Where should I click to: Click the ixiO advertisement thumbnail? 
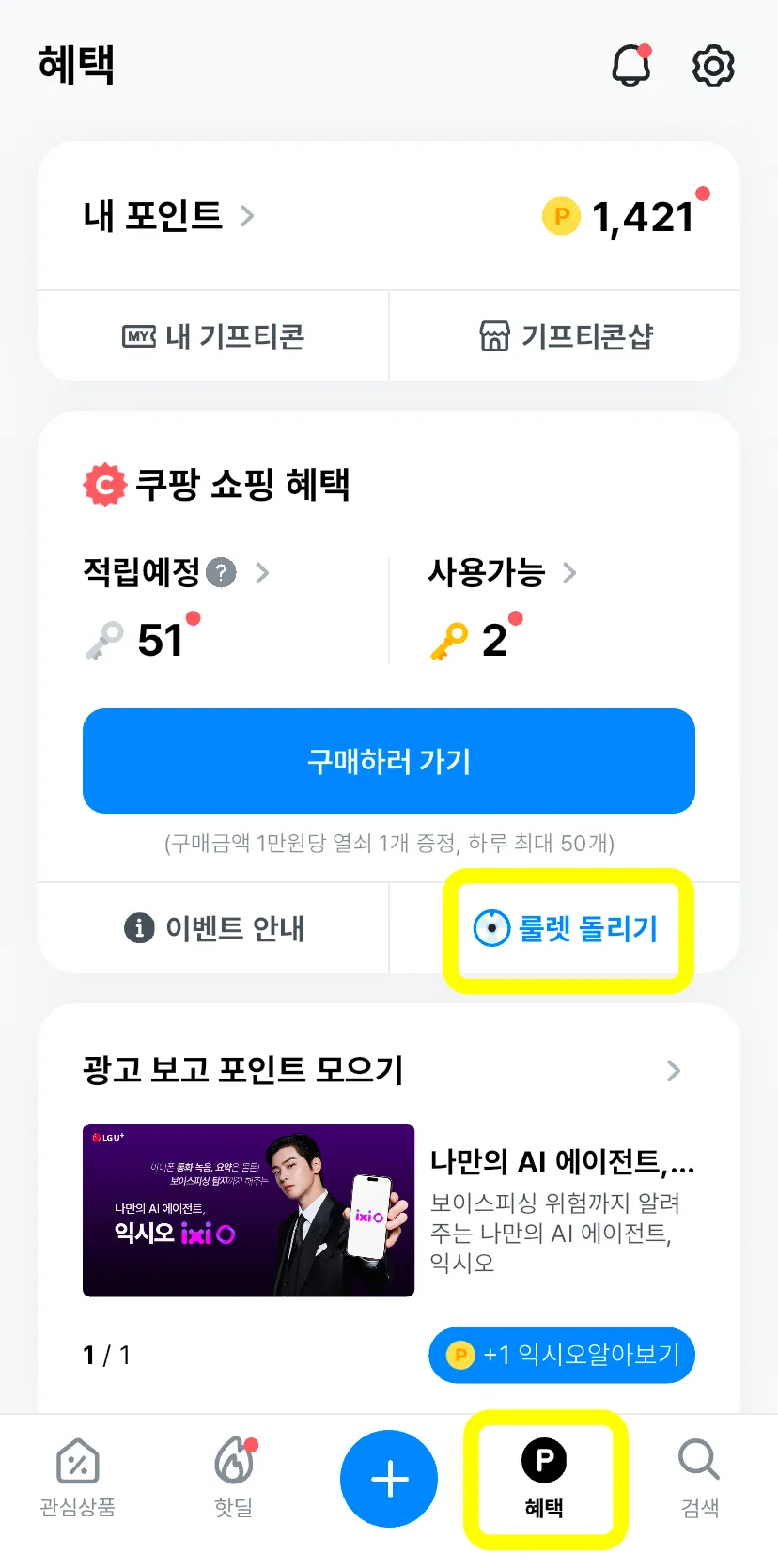(247, 1211)
